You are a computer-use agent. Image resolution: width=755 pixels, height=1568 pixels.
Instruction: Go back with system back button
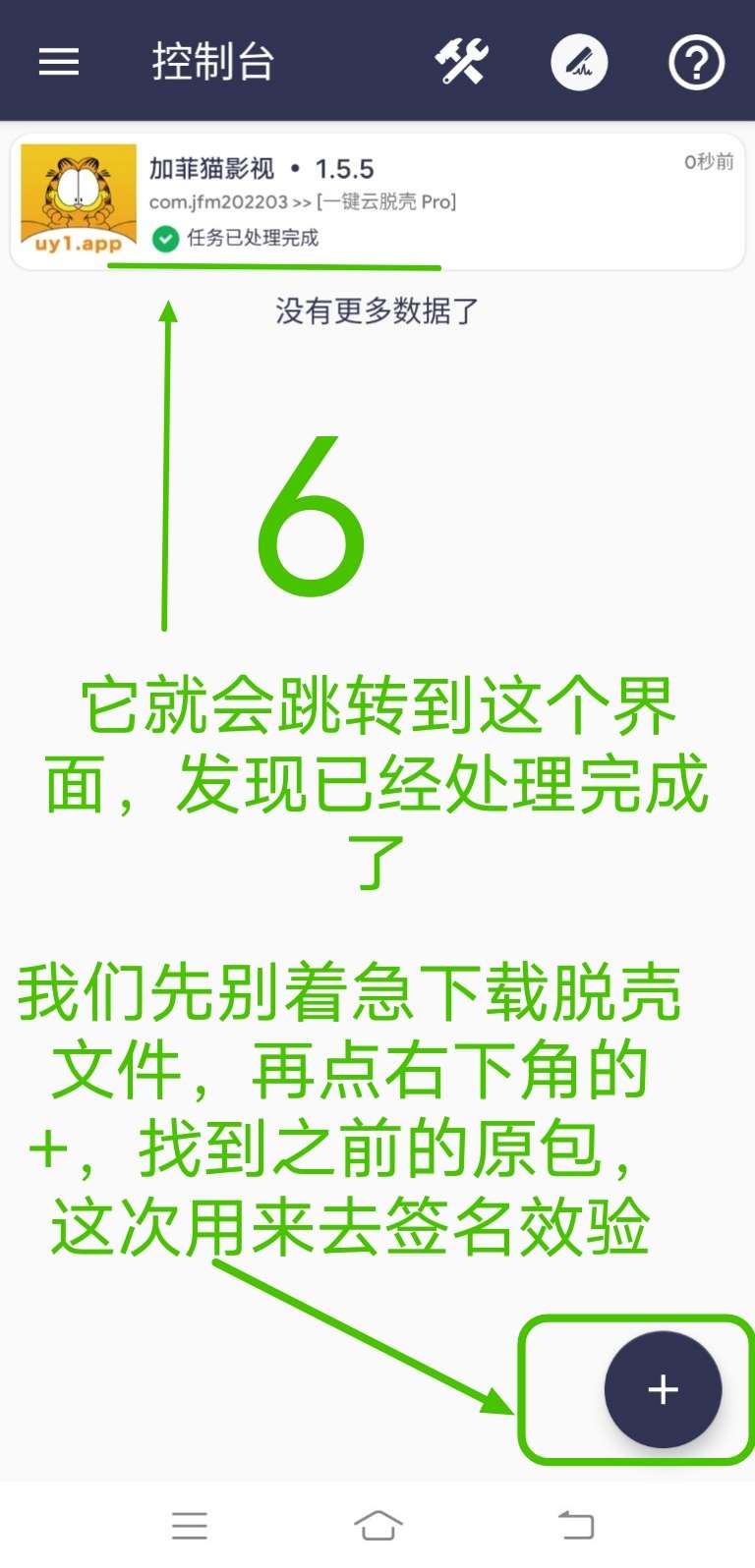point(576,1525)
